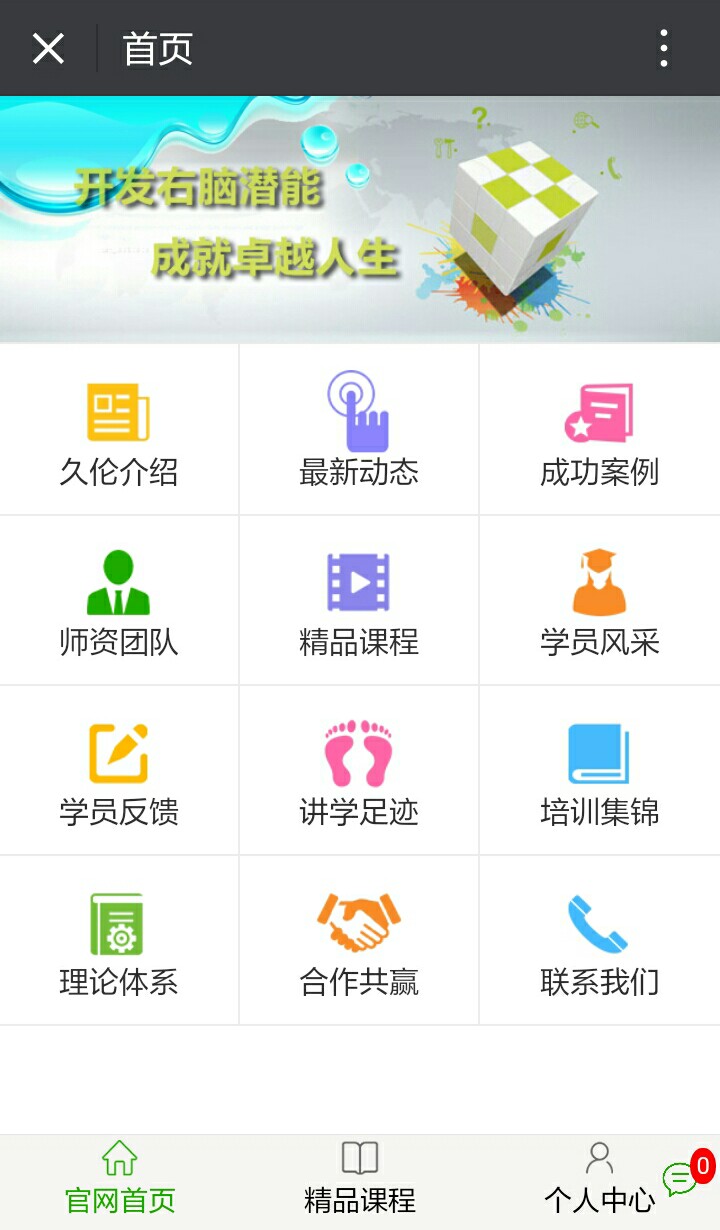Tap 联系我们 to contact
The height and width of the screenshot is (1230, 720).
(600, 940)
